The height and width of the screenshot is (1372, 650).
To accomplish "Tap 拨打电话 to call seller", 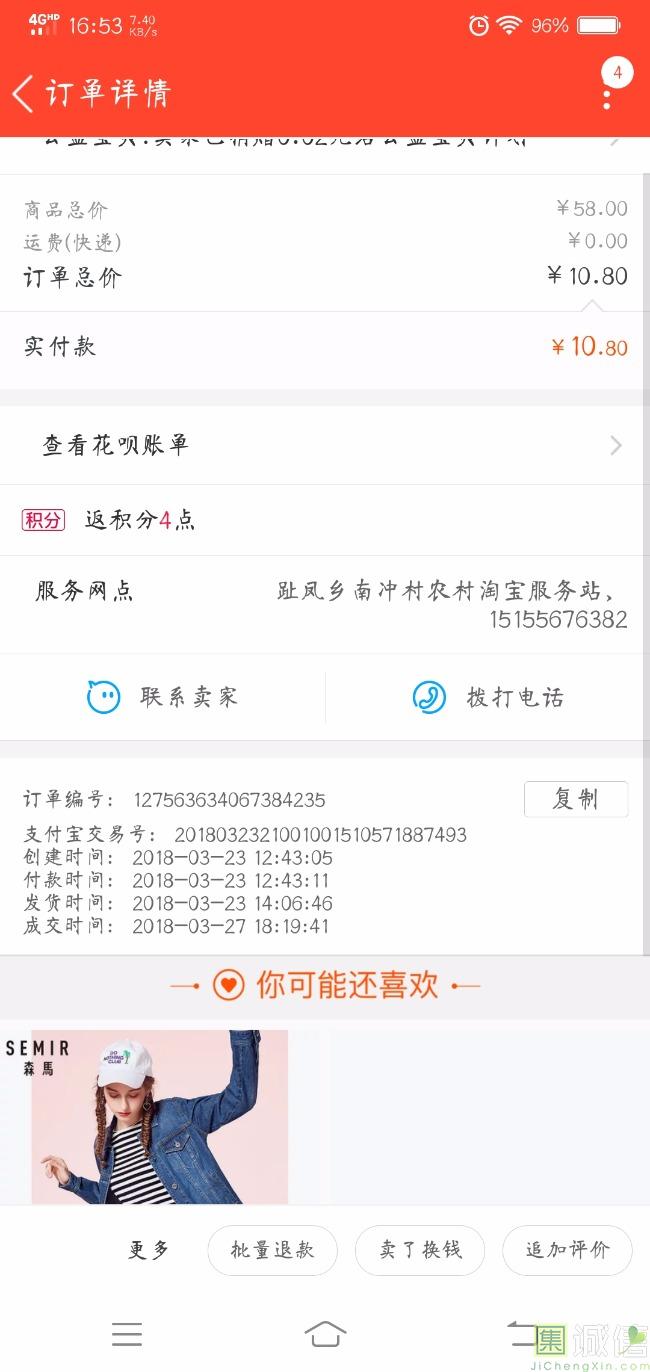I will [x=488, y=697].
